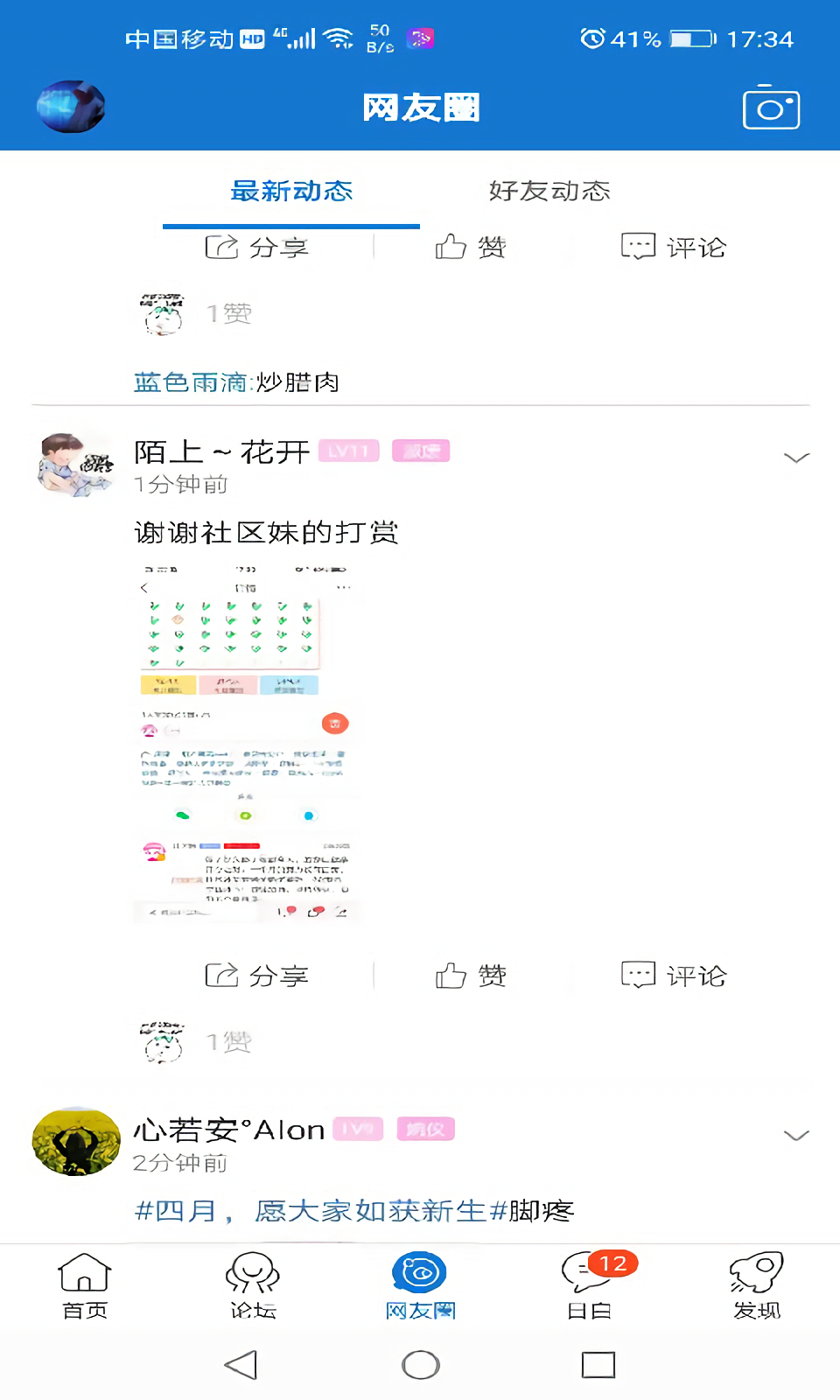Expand options chevron for 陌上～花开's post

click(796, 458)
